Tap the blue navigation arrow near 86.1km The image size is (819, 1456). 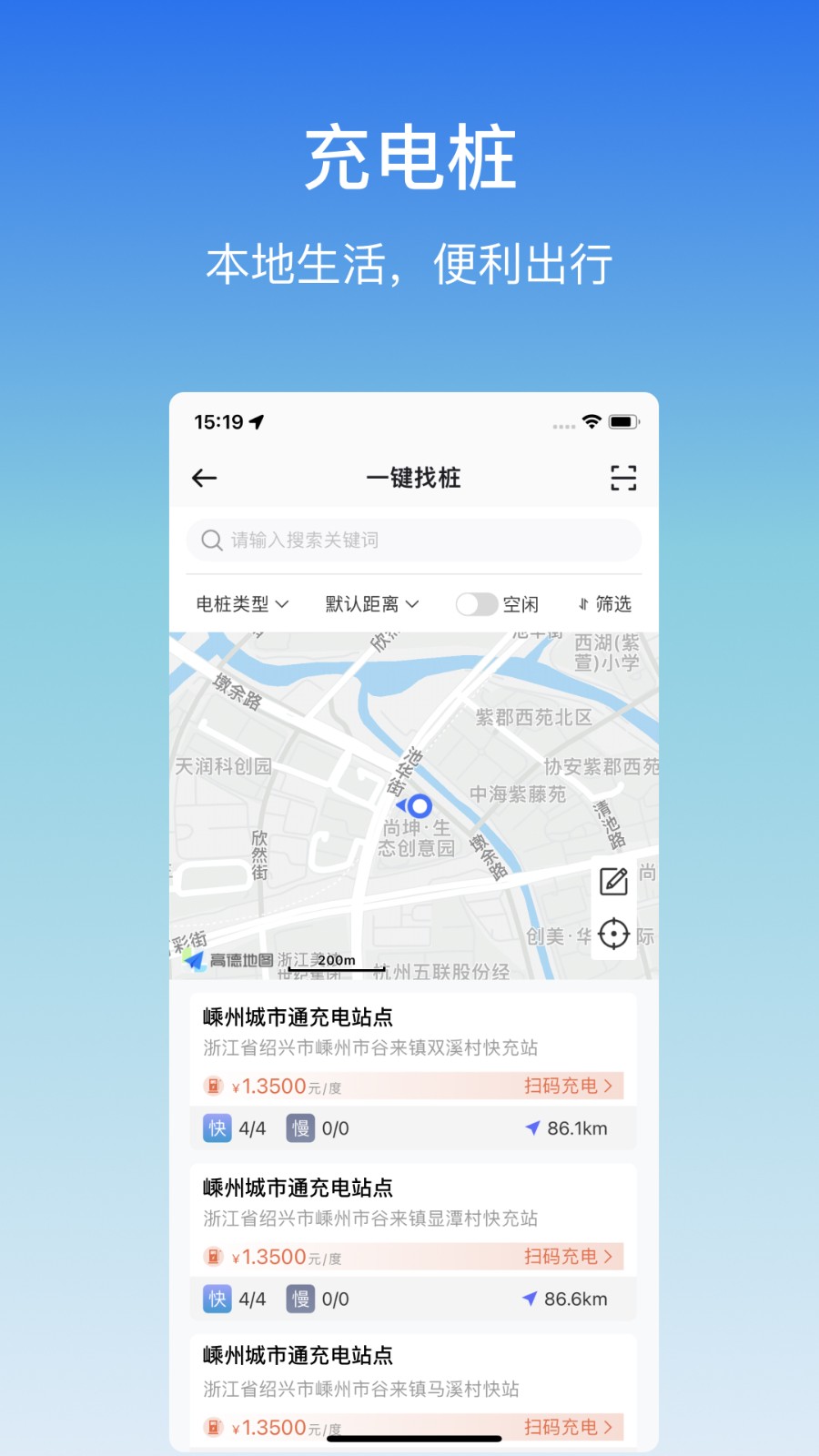[531, 1127]
